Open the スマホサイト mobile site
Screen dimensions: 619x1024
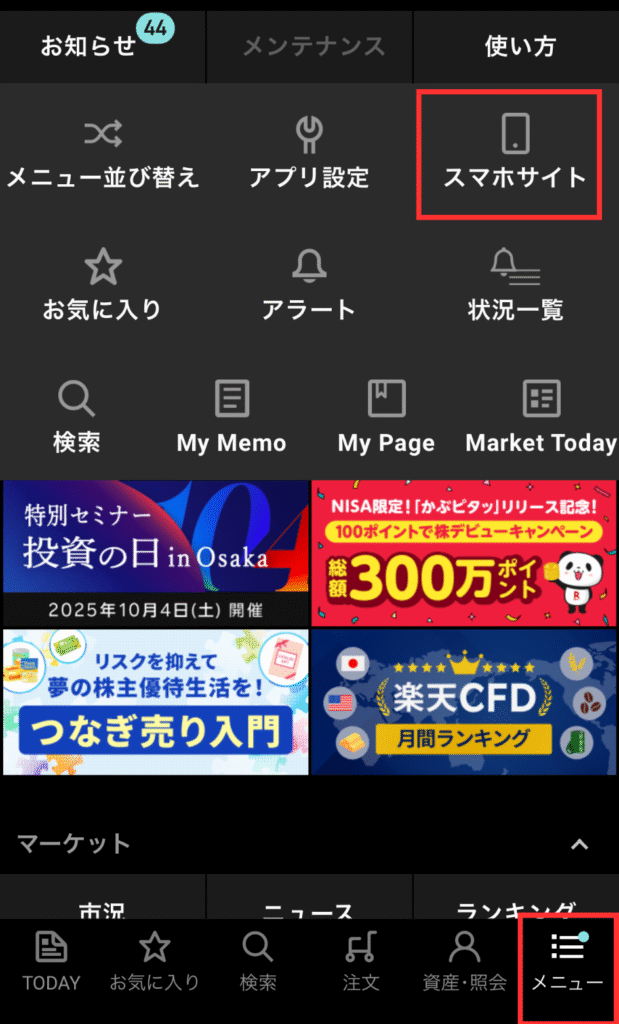click(514, 155)
